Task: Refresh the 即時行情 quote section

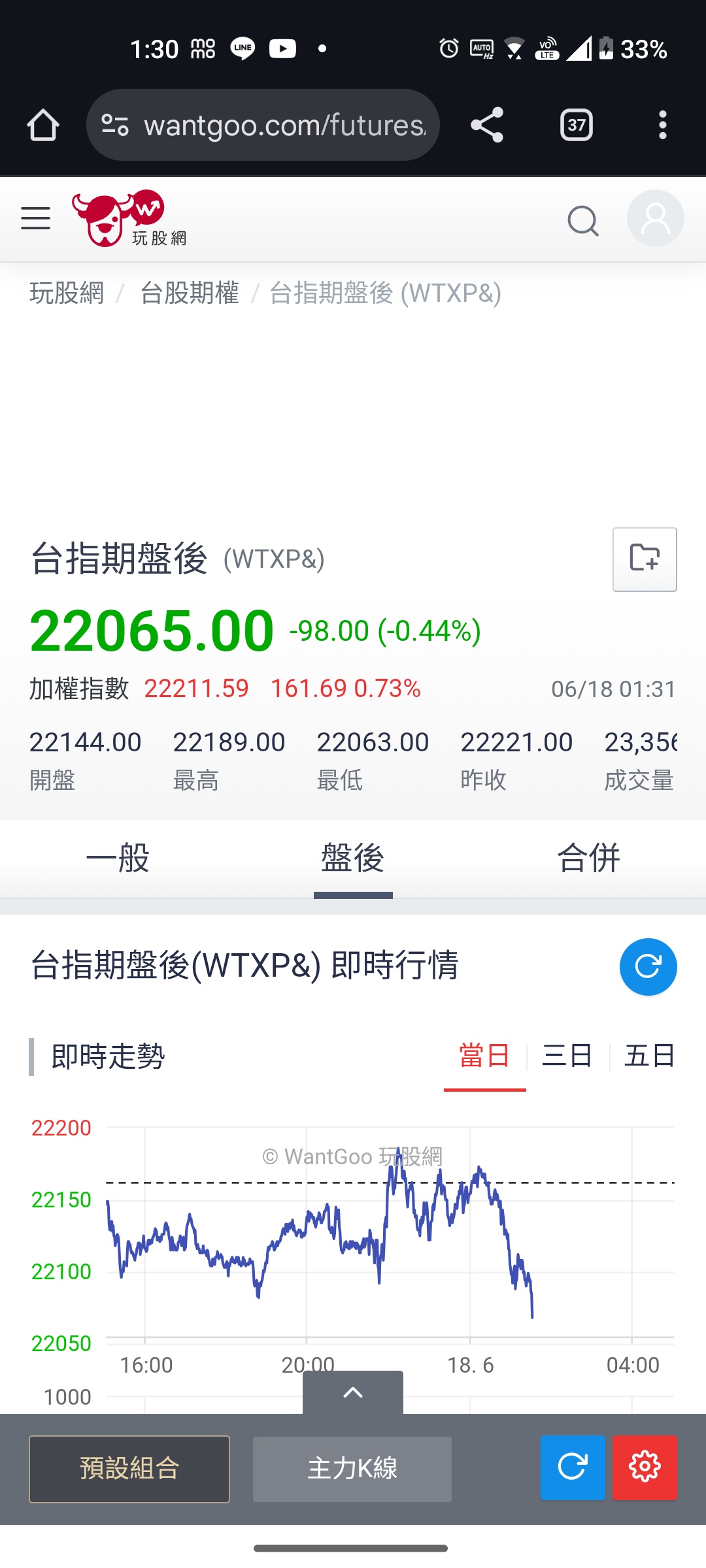Action: pyautogui.click(x=648, y=967)
